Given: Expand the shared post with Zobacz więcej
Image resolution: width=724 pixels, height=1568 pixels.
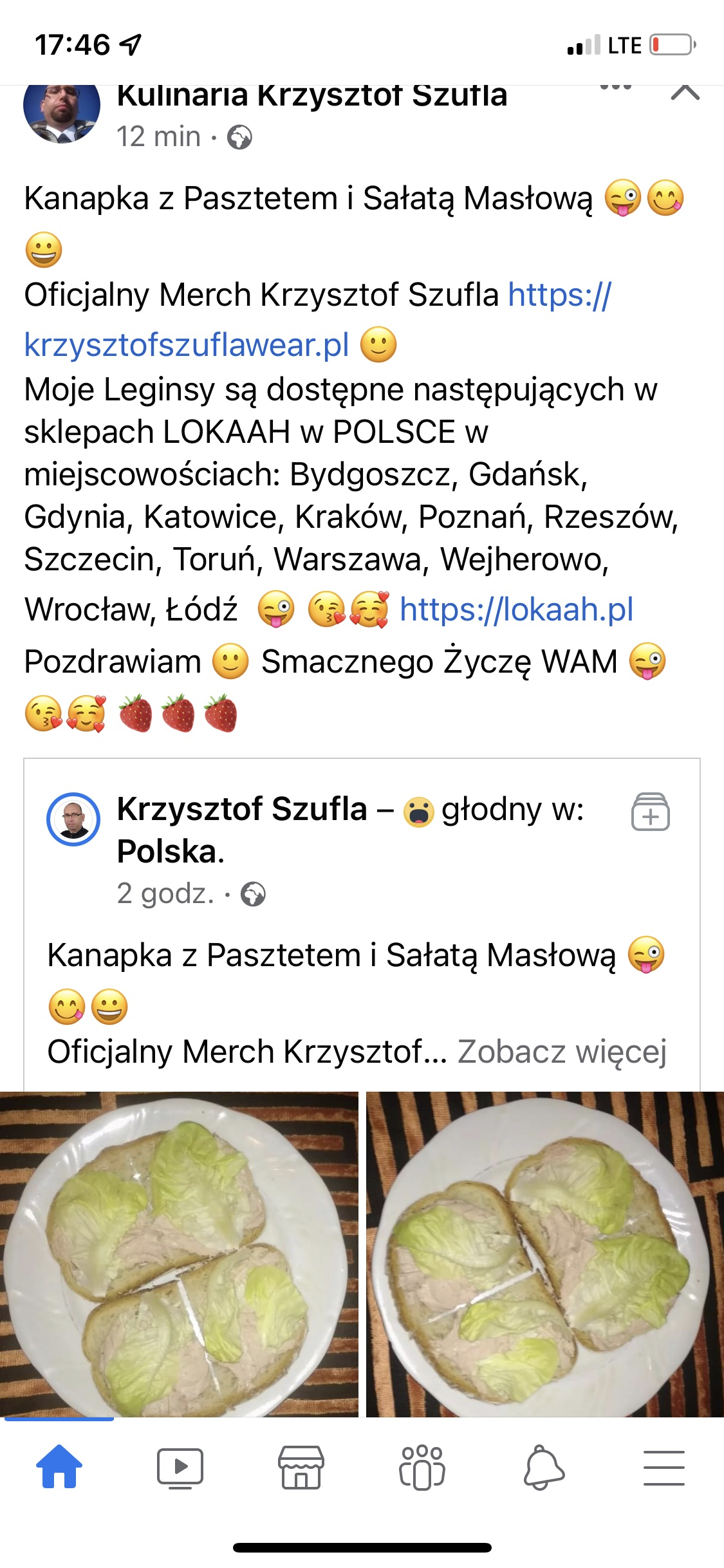Looking at the screenshot, I should (561, 1052).
